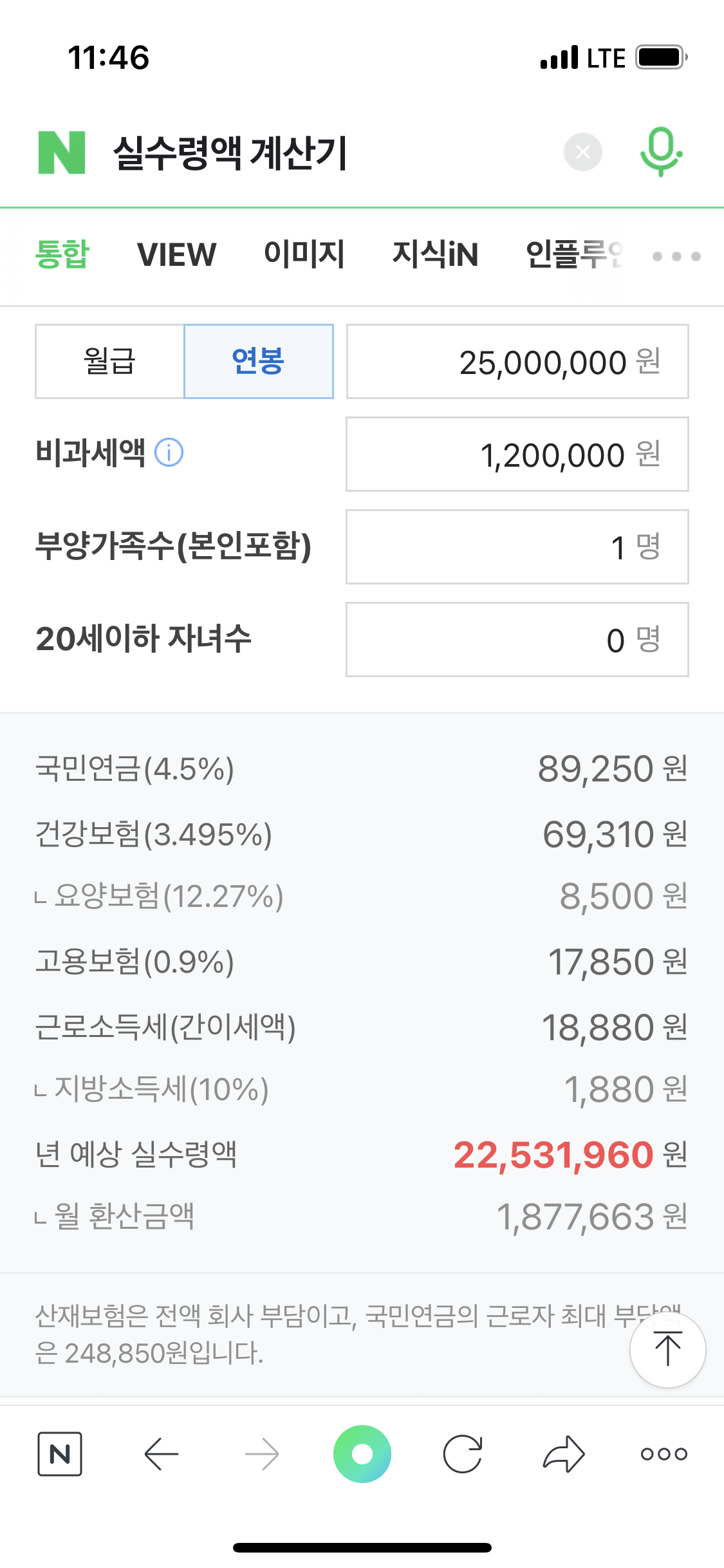Switch to the VIEW tab
The height and width of the screenshot is (1568, 724).
click(x=177, y=255)
